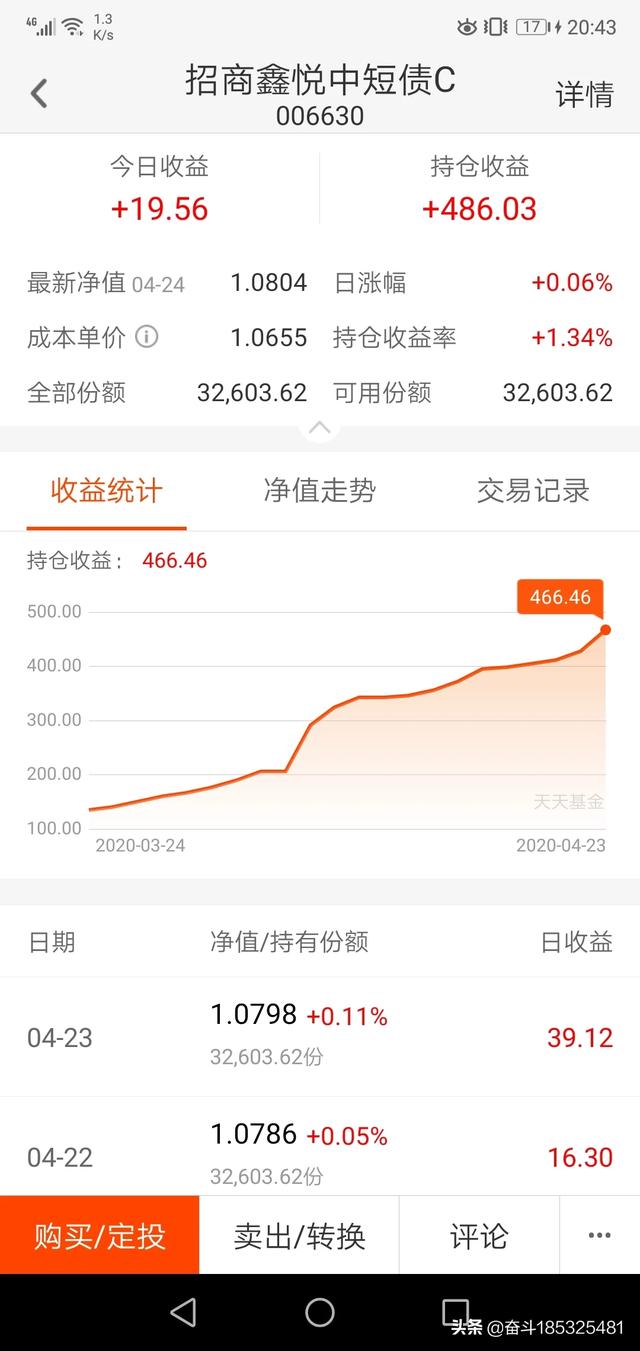Tap 卖出/转换 to sell or convert

pos(299,1235)
